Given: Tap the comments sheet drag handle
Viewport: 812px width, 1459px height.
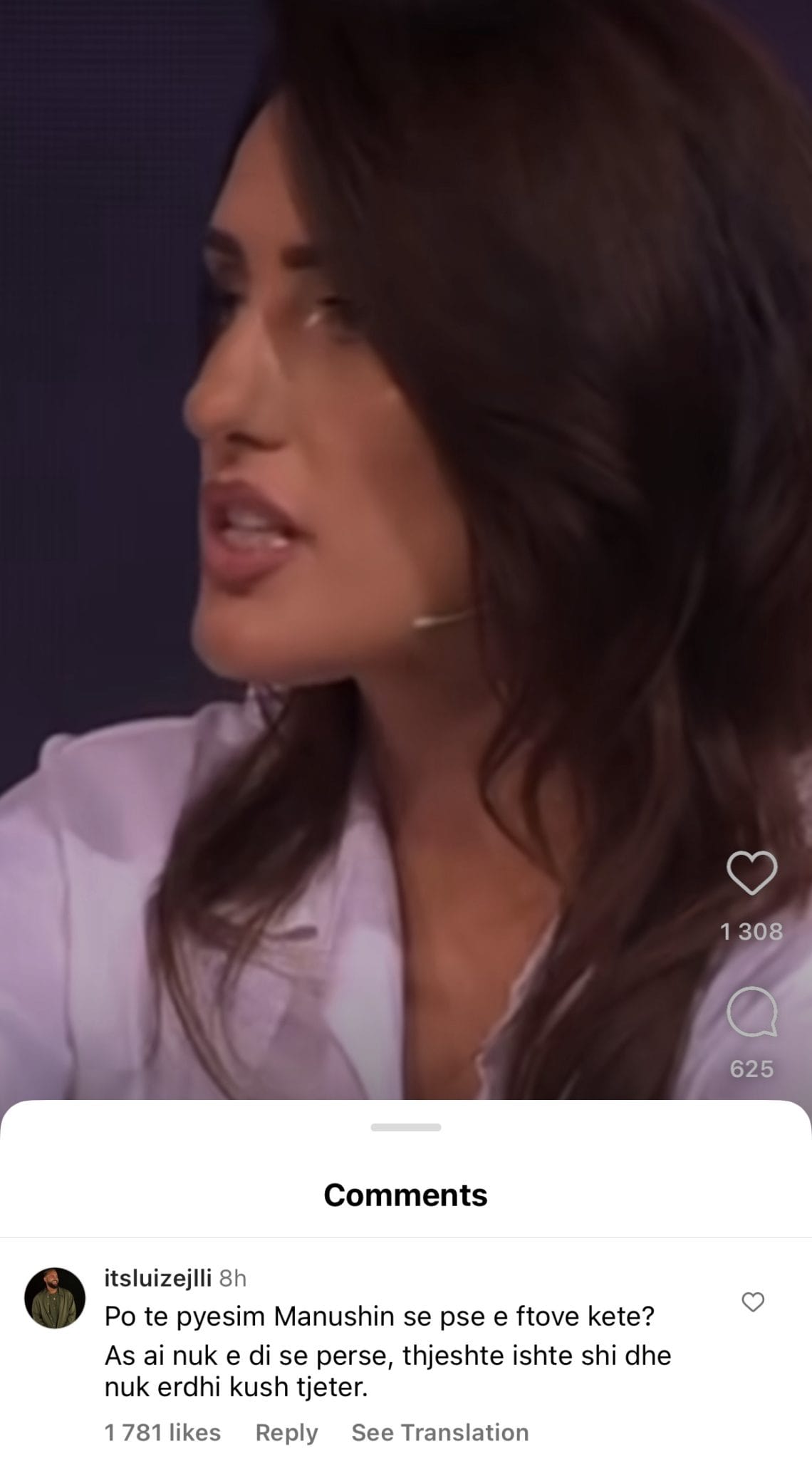Looking at the screenshot, I should [x=406, y=1128].
